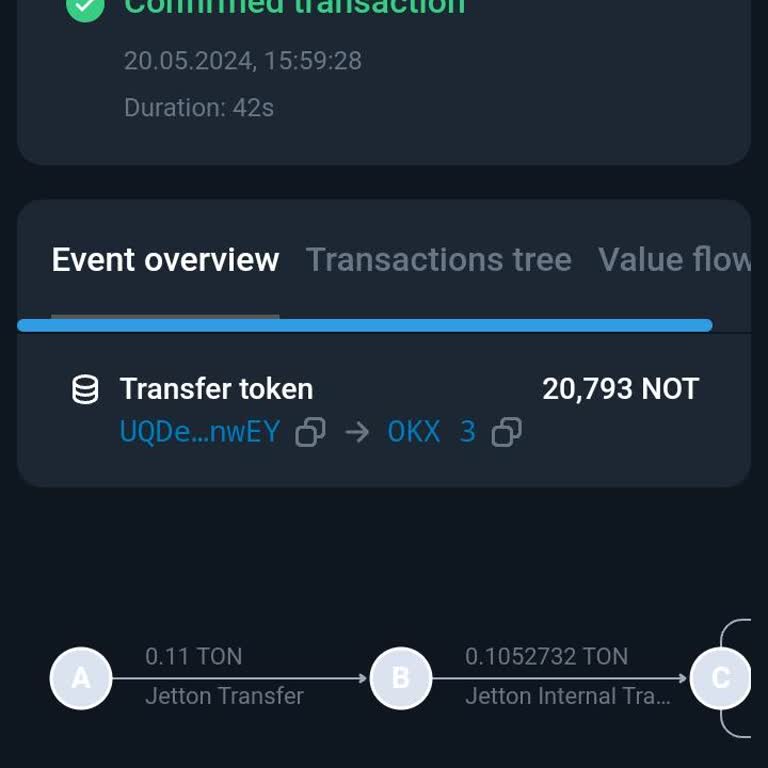This screenshot has height=768, width=768.
Task: Switch to the Transactions tree tab
Action: [438, 260]
